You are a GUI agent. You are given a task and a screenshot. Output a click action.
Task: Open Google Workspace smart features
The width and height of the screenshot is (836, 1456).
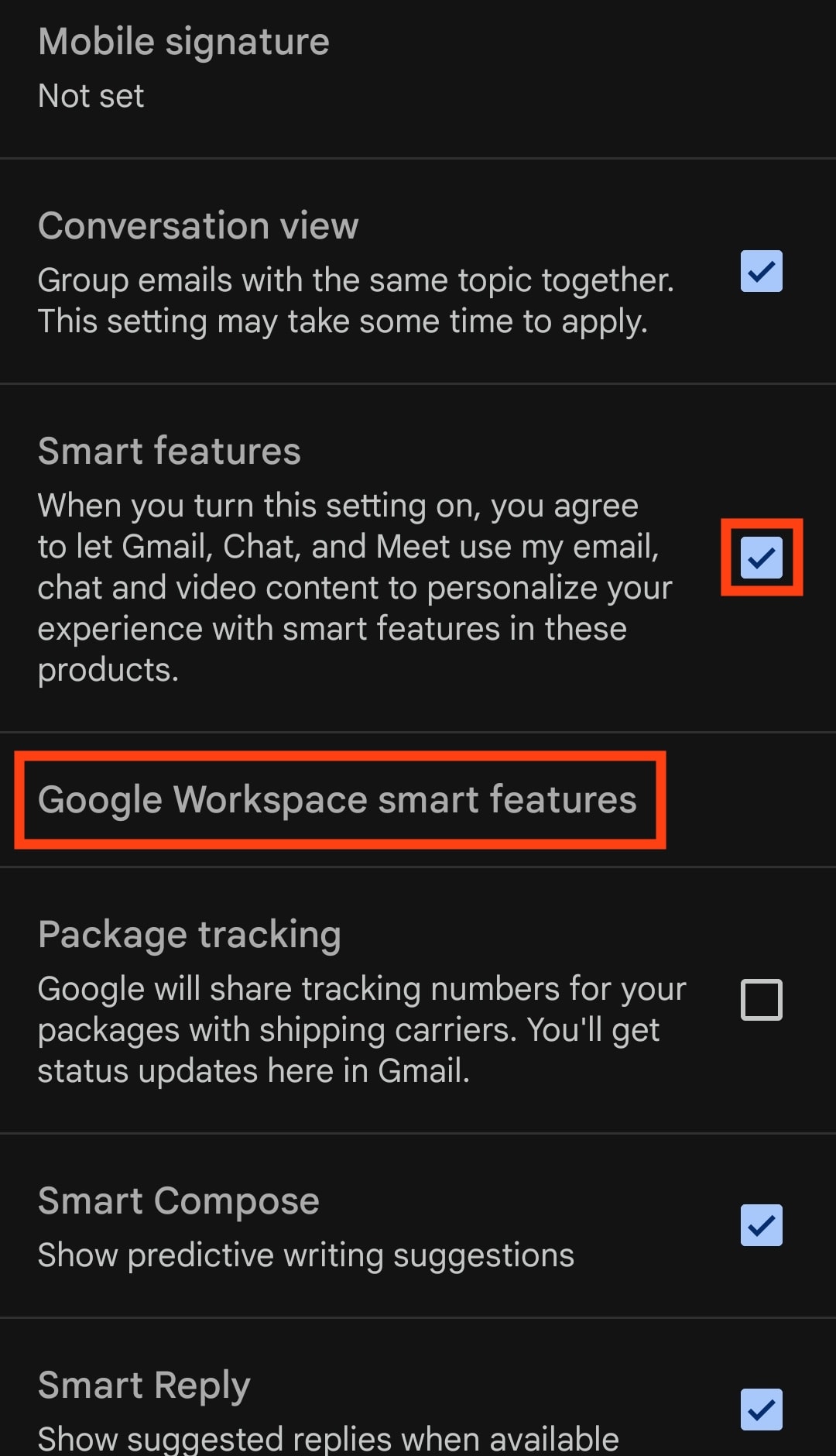(x=337, y=799)
